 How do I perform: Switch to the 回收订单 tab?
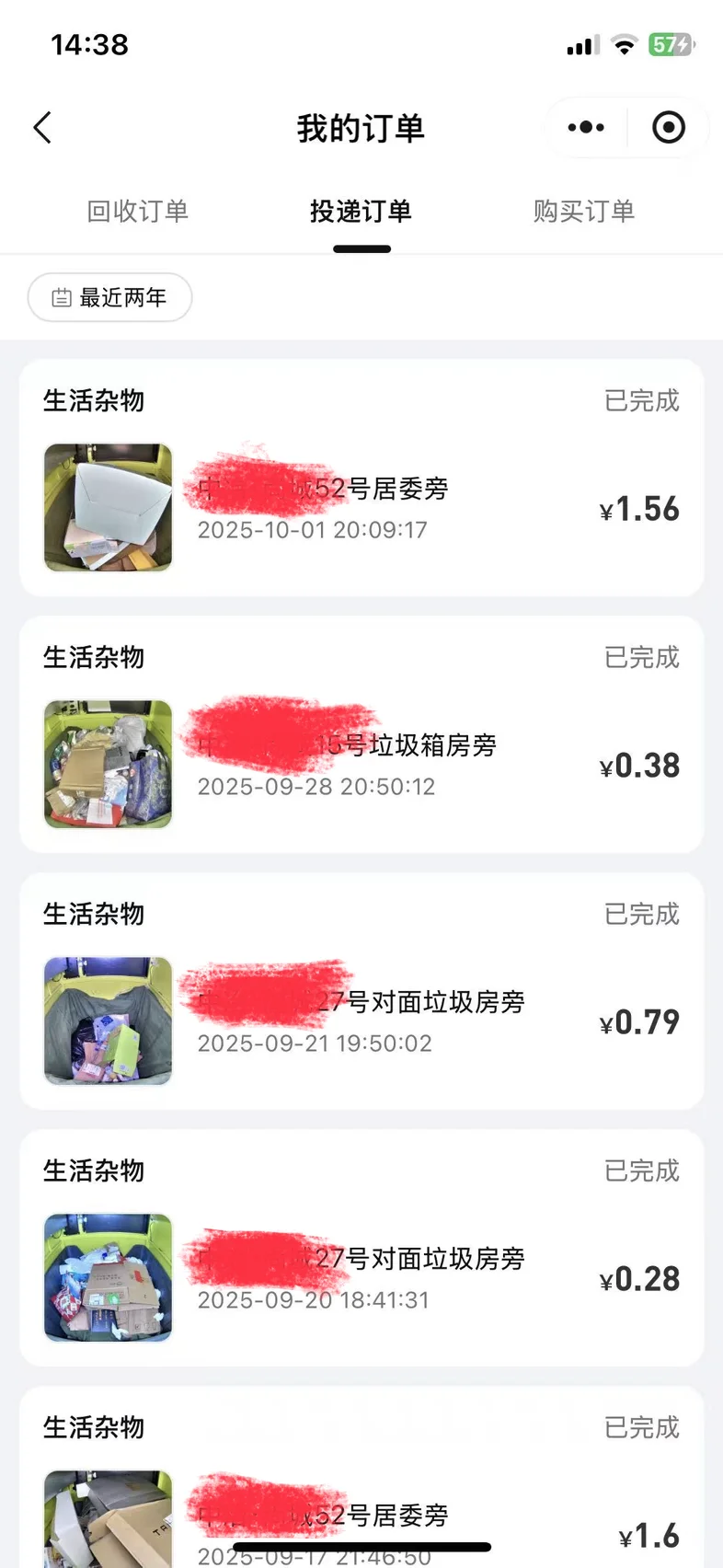[138, 212]
